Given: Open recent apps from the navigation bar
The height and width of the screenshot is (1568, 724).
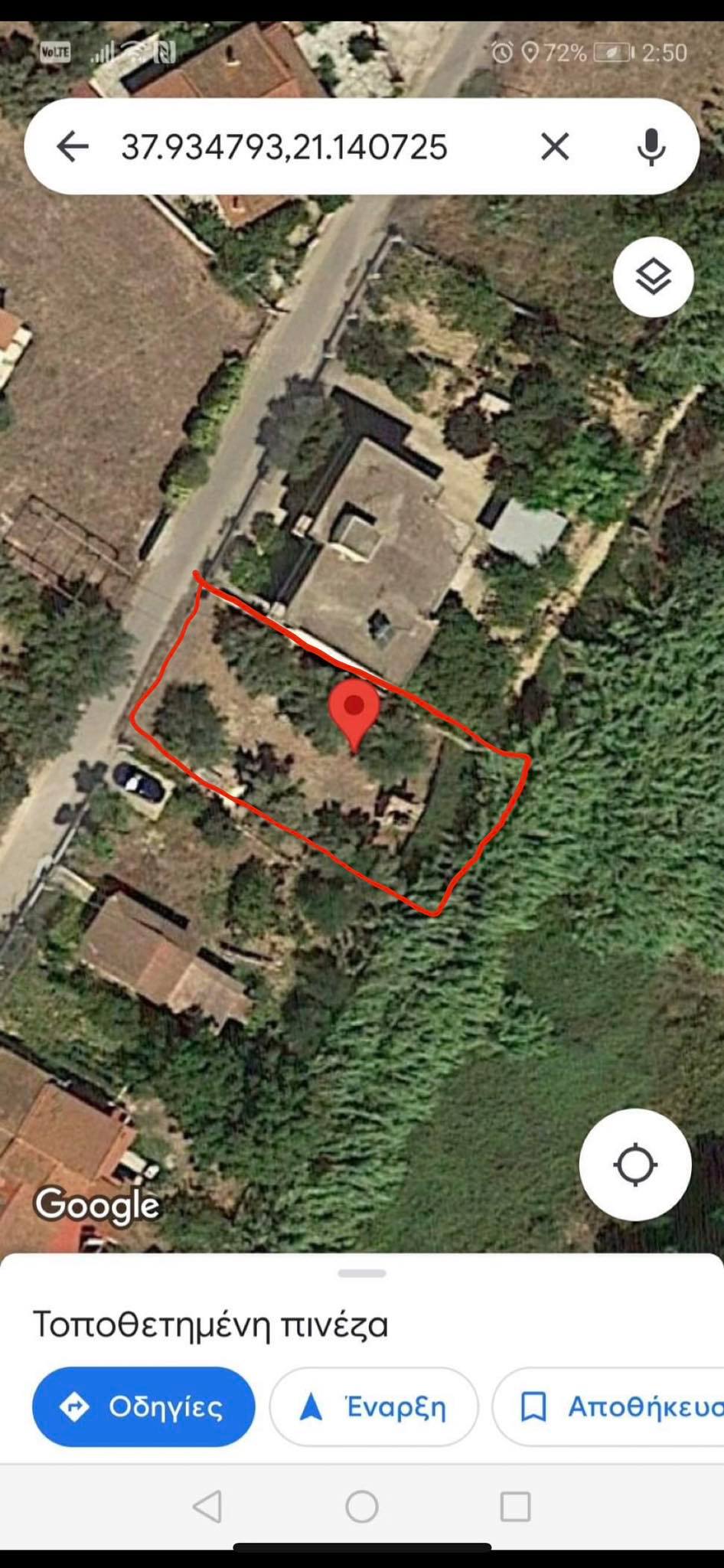Looking at the screenshot, I should click(x=515, y=1507).
